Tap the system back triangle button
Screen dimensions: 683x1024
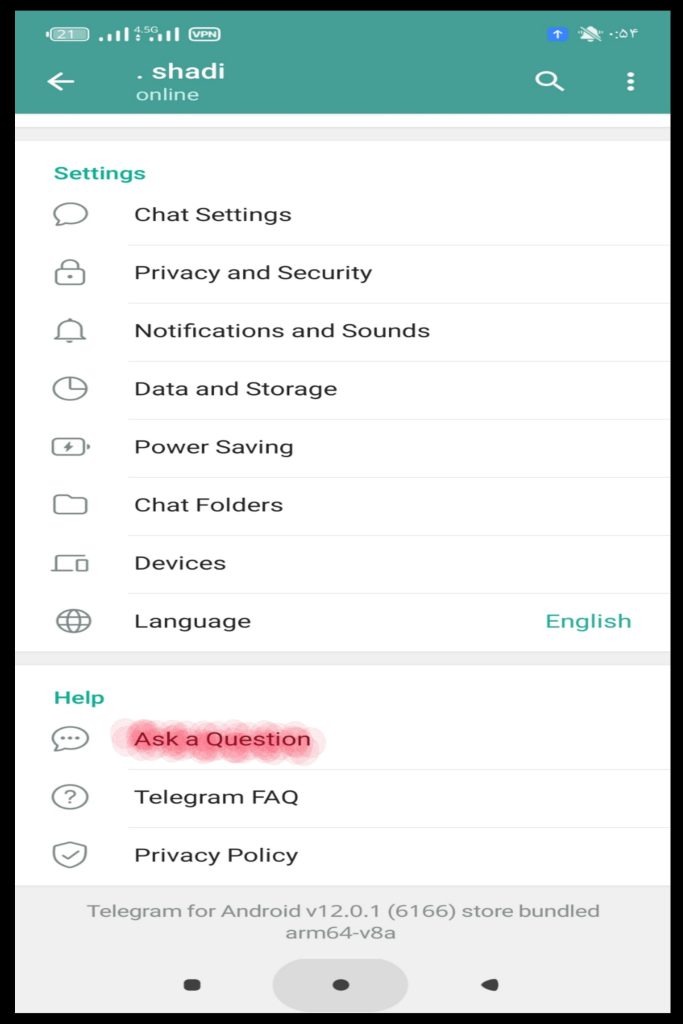point(489,985)
